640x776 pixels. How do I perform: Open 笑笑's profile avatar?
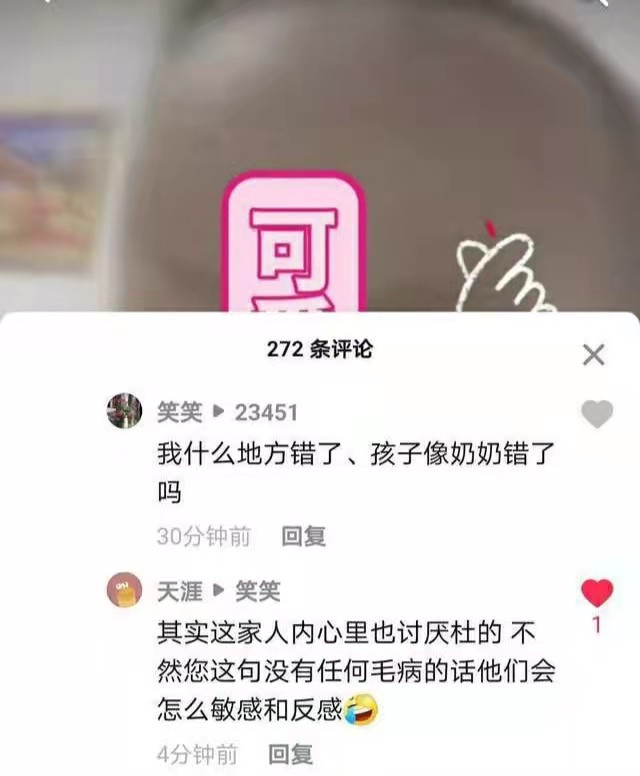125,411
